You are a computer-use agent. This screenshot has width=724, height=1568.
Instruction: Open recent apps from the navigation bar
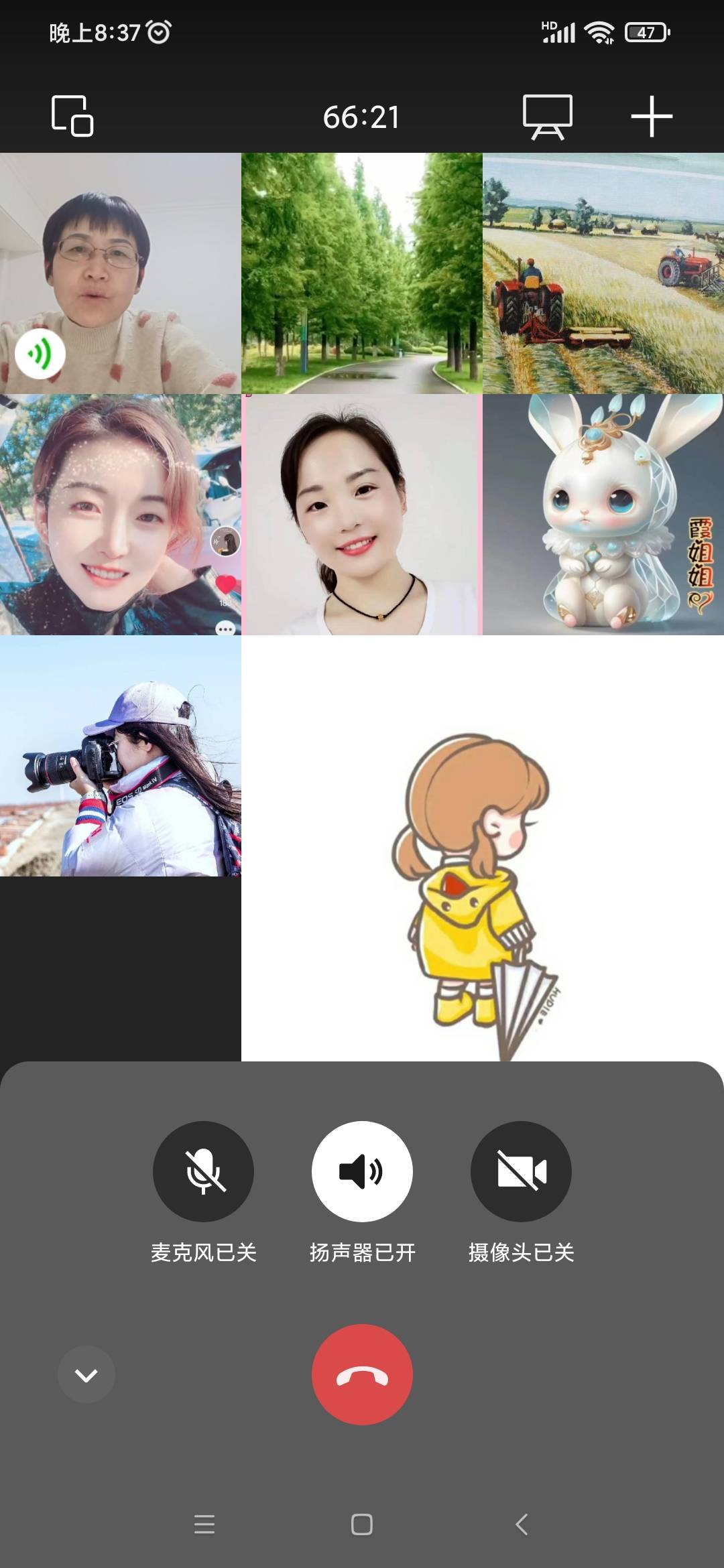[x=204, y=1524]
